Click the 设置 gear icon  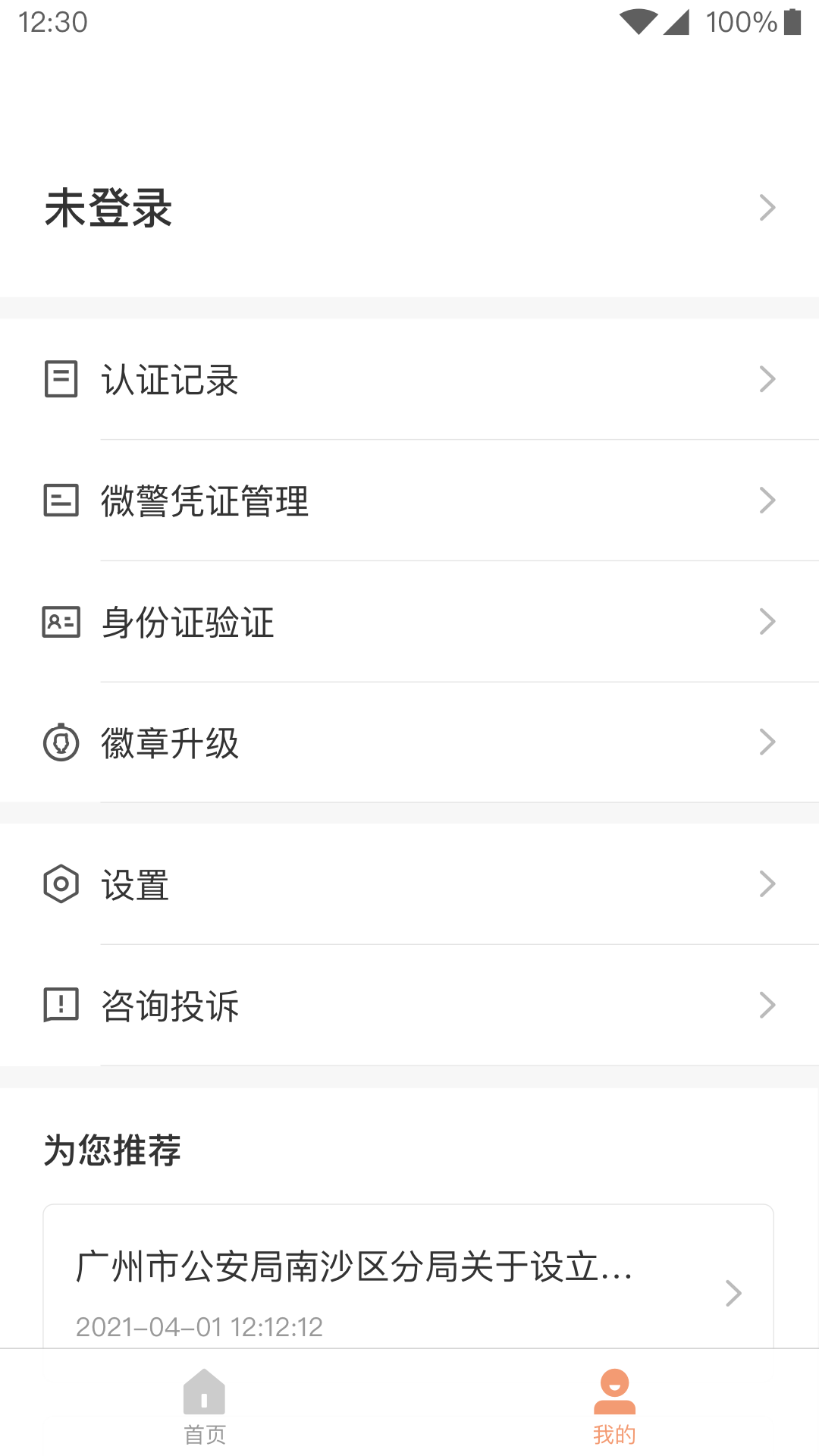(x=61, y=883)
